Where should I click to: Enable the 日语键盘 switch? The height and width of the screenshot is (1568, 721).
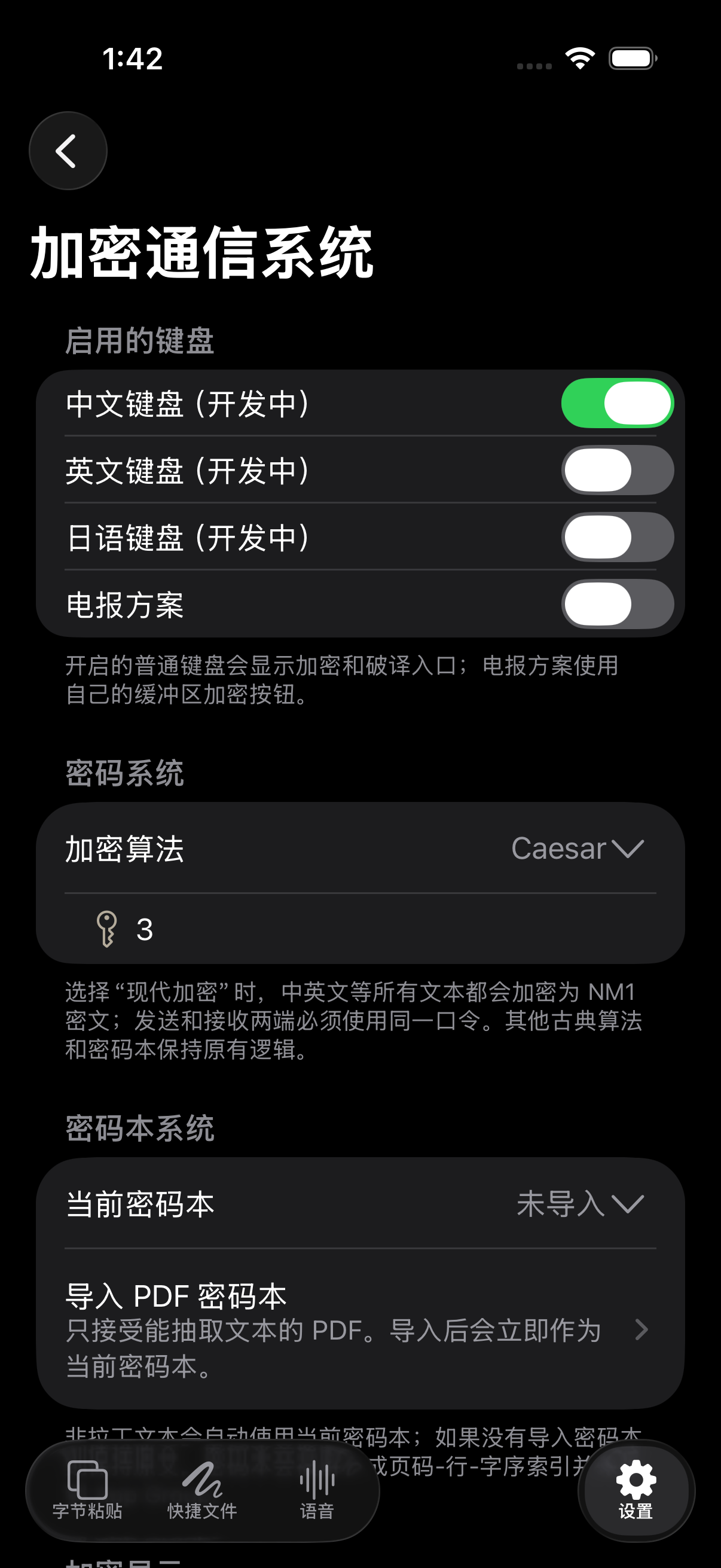tap(617, 537)
